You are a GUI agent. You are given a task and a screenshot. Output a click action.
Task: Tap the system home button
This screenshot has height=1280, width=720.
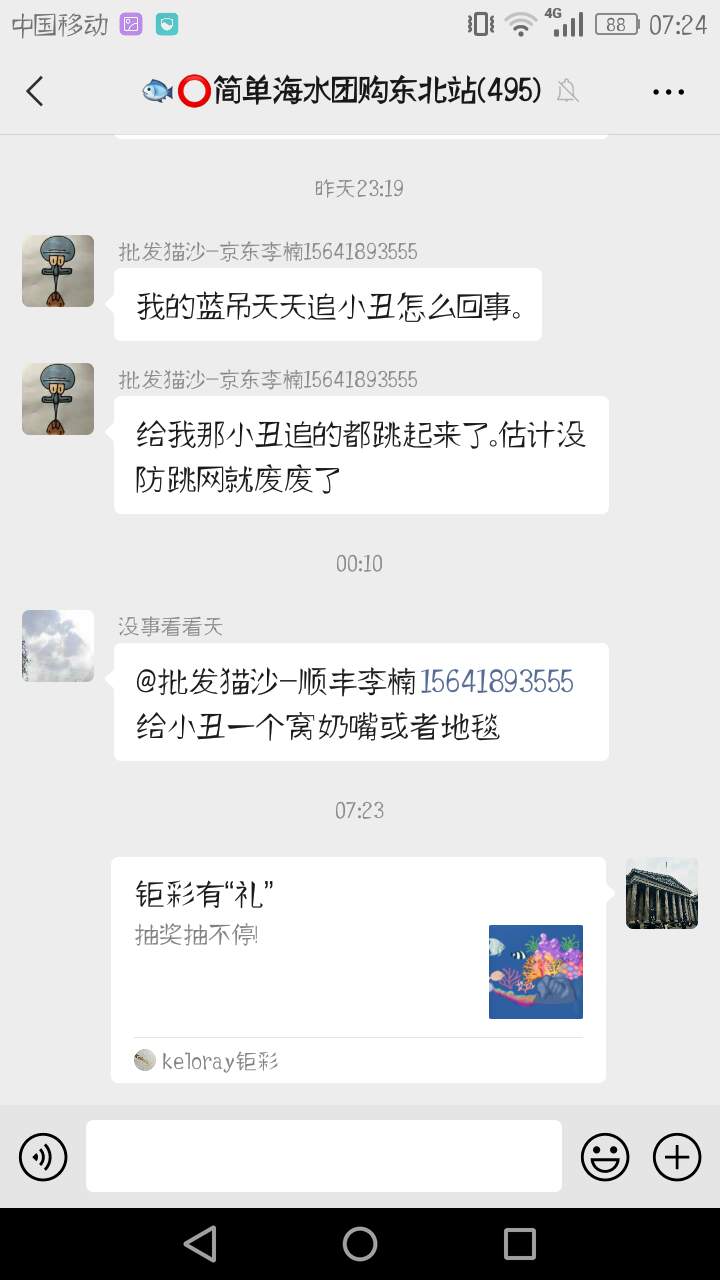pyautogui.click(x=360, y=1244)
